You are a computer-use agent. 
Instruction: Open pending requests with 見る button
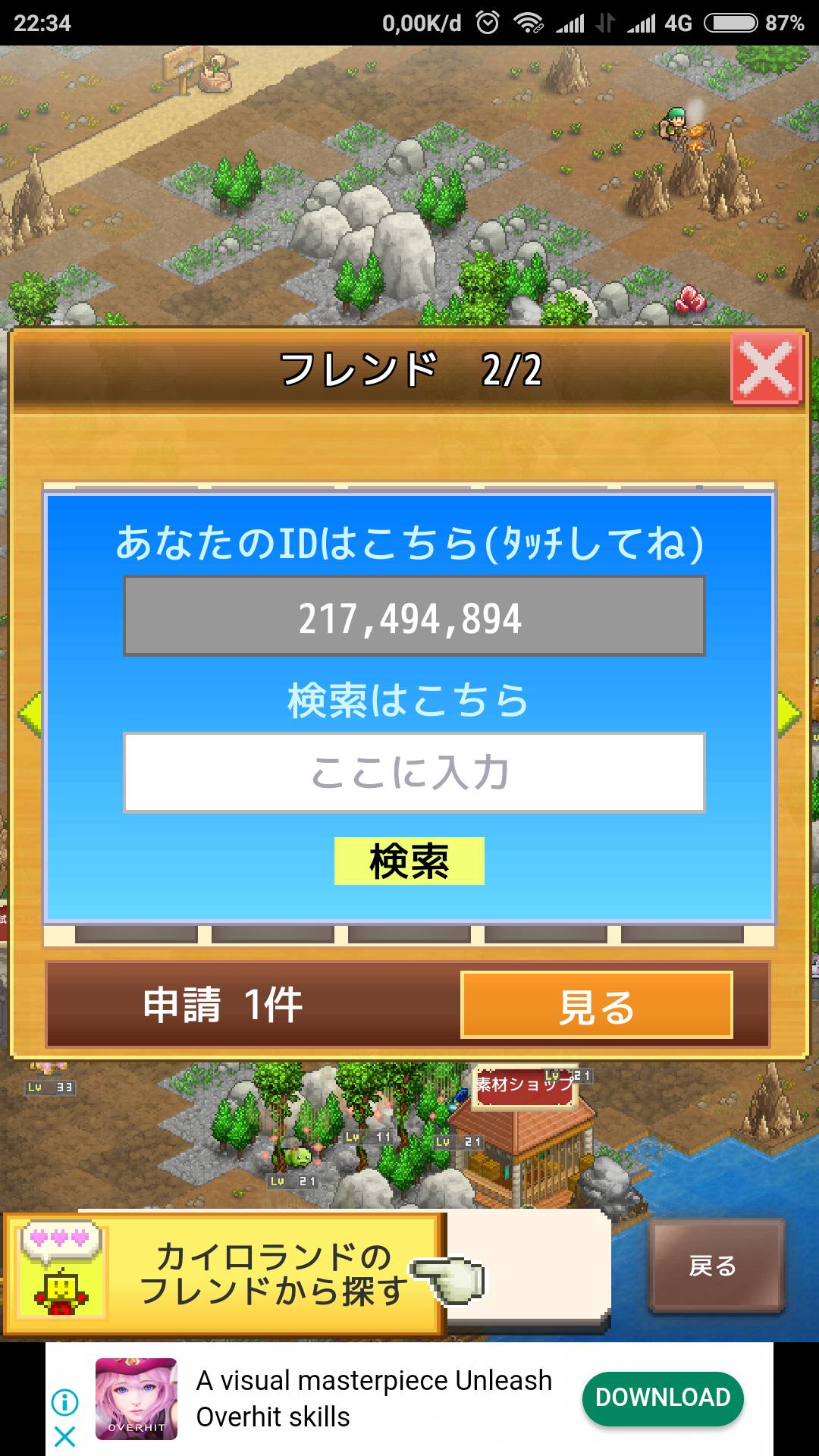point(597,1005)
